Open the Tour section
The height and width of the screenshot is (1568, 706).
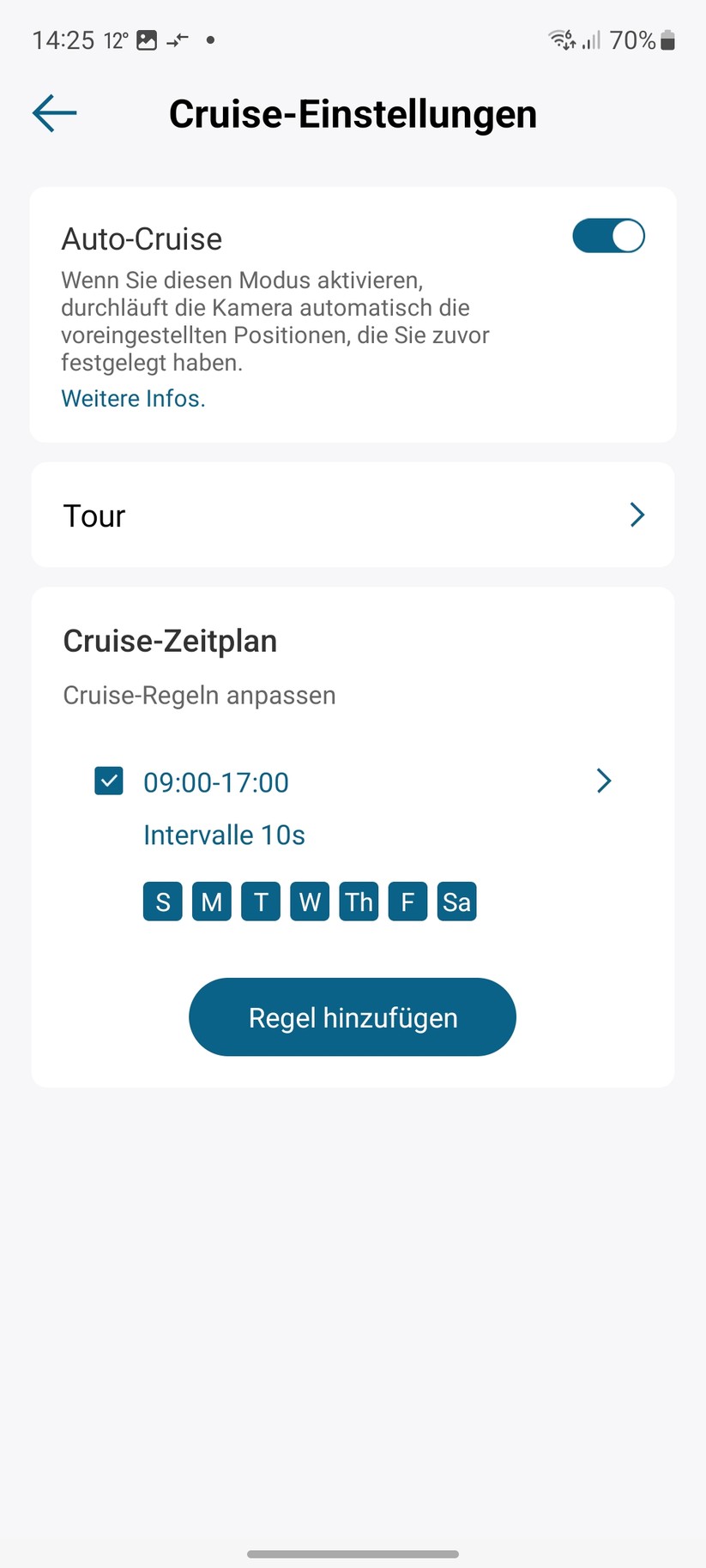(x=94, y=515)
